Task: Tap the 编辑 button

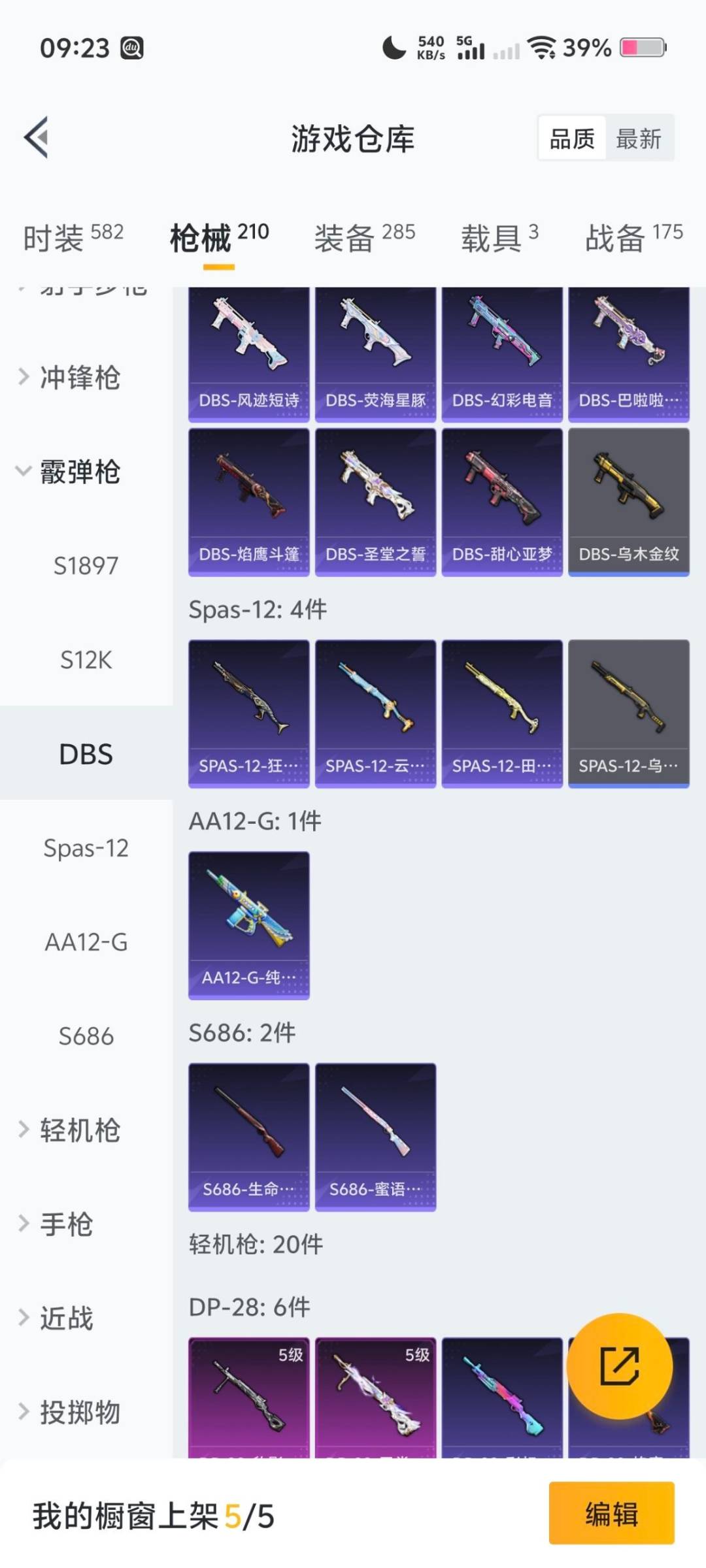Action: 611,1513
